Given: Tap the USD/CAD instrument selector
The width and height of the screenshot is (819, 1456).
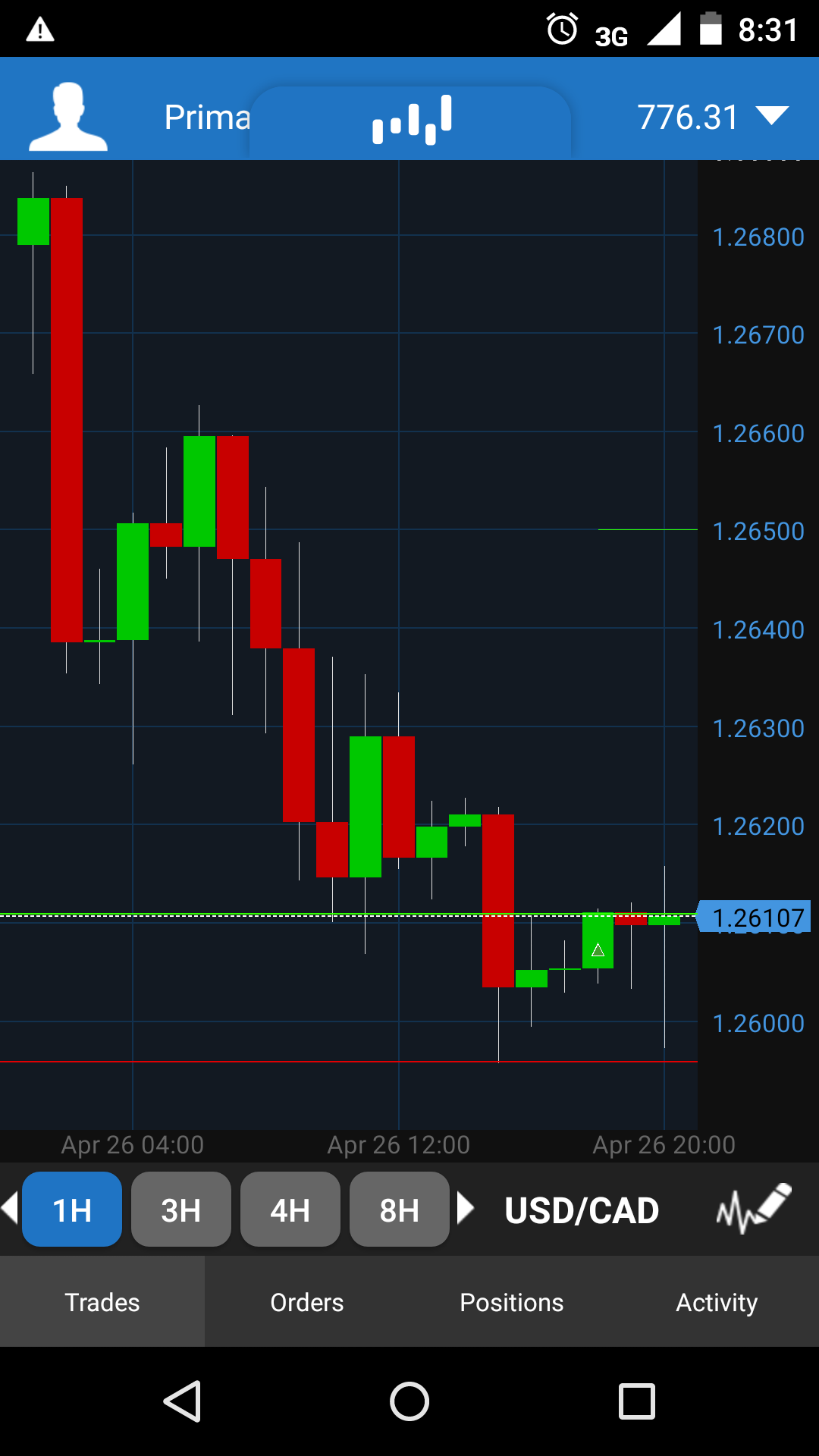Looking at the screenshot, I should tap(582, 1210).
